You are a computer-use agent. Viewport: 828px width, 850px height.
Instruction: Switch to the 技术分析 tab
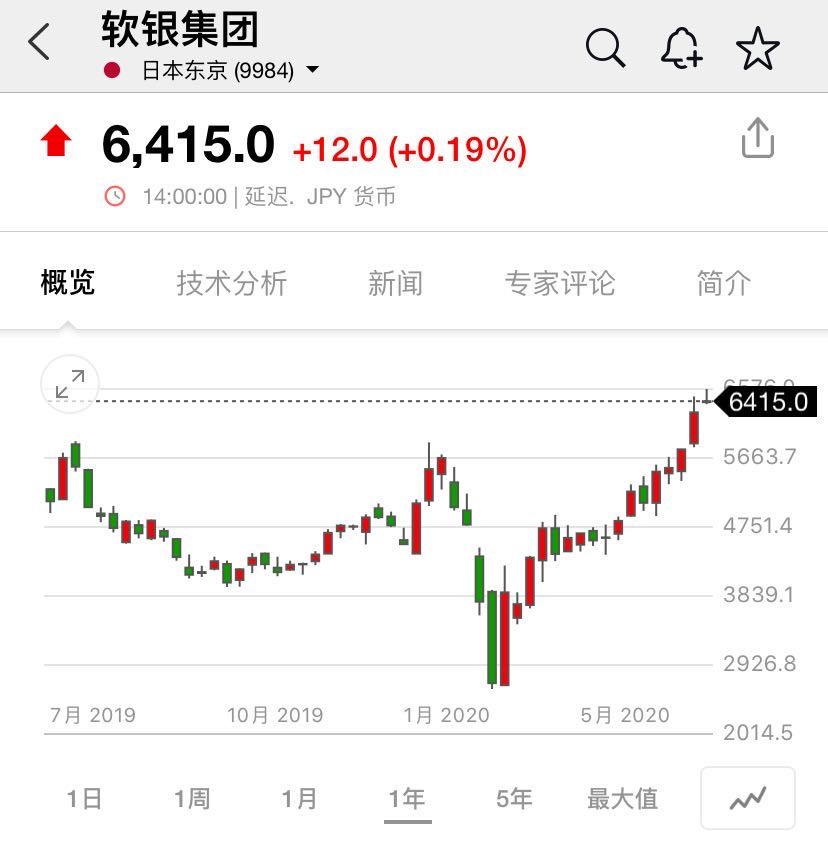232,283
